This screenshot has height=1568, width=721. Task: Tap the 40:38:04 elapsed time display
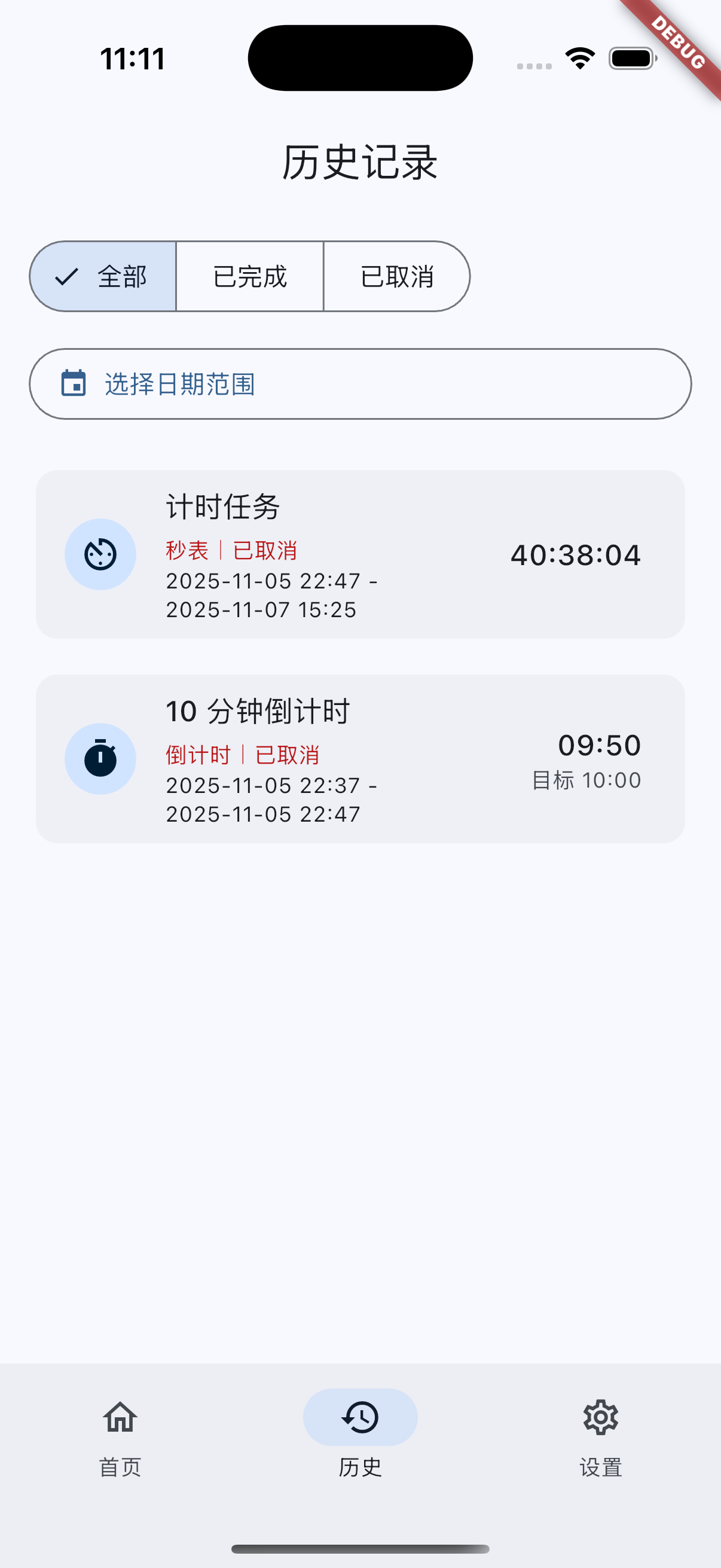pos(575,554)
